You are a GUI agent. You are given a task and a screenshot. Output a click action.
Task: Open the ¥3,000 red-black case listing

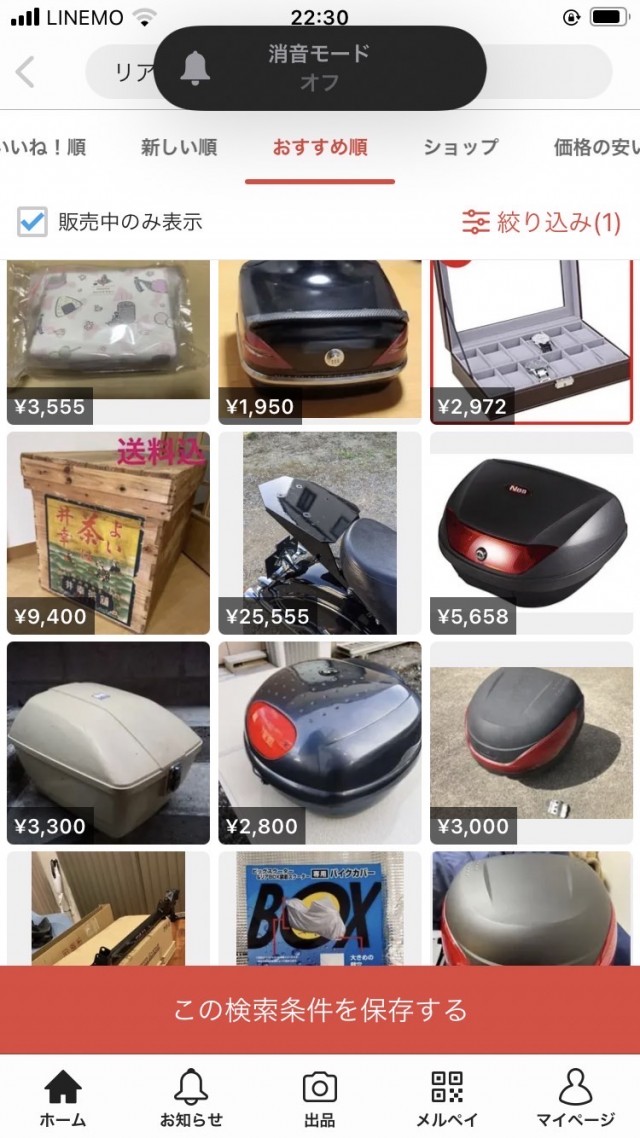point(532,742)
